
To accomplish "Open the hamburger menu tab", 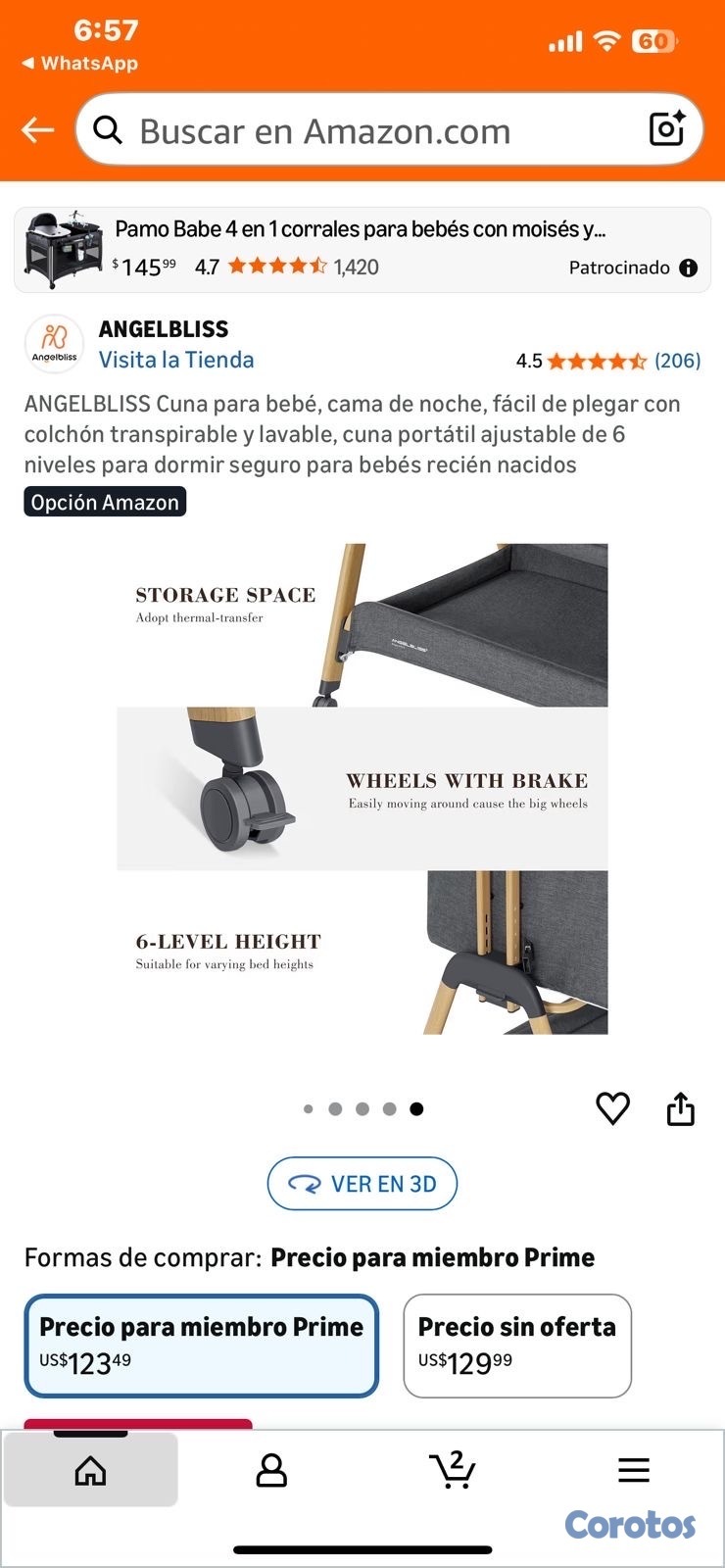I will 634,1470.
